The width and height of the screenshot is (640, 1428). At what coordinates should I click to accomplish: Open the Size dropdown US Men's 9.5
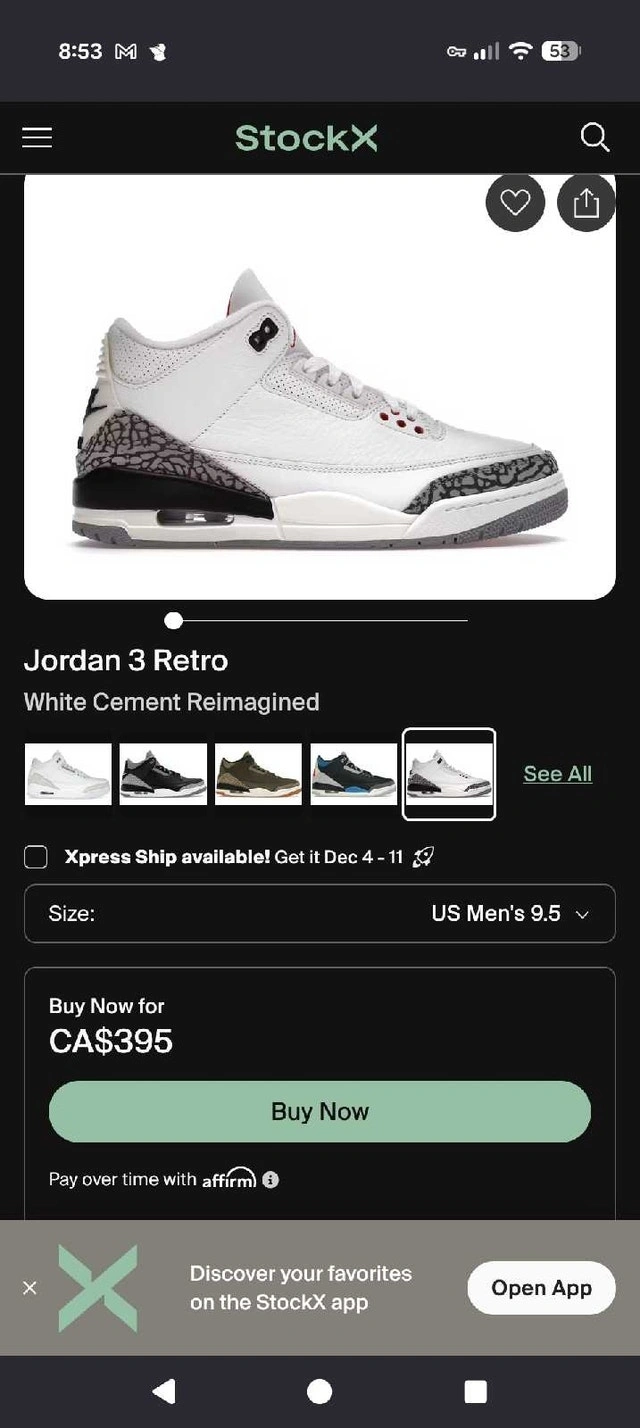[x=319, y=913]
